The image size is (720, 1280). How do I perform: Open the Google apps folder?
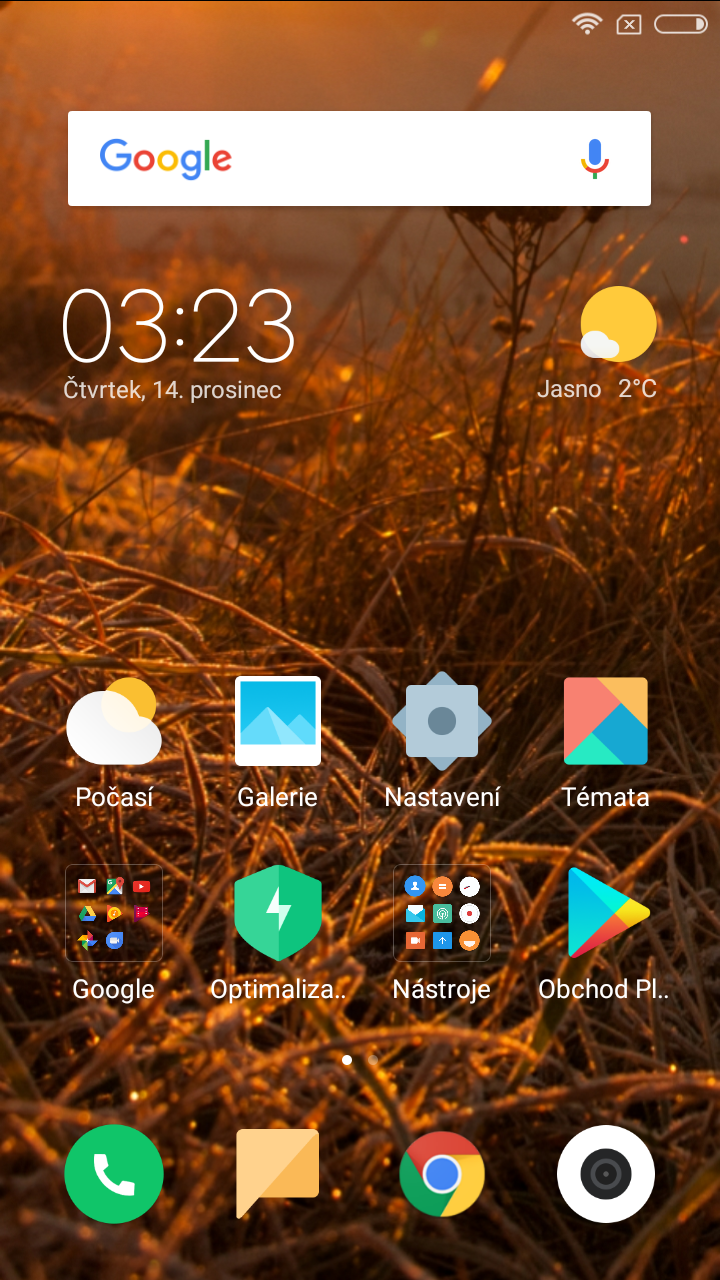click(x=114, y=913)
